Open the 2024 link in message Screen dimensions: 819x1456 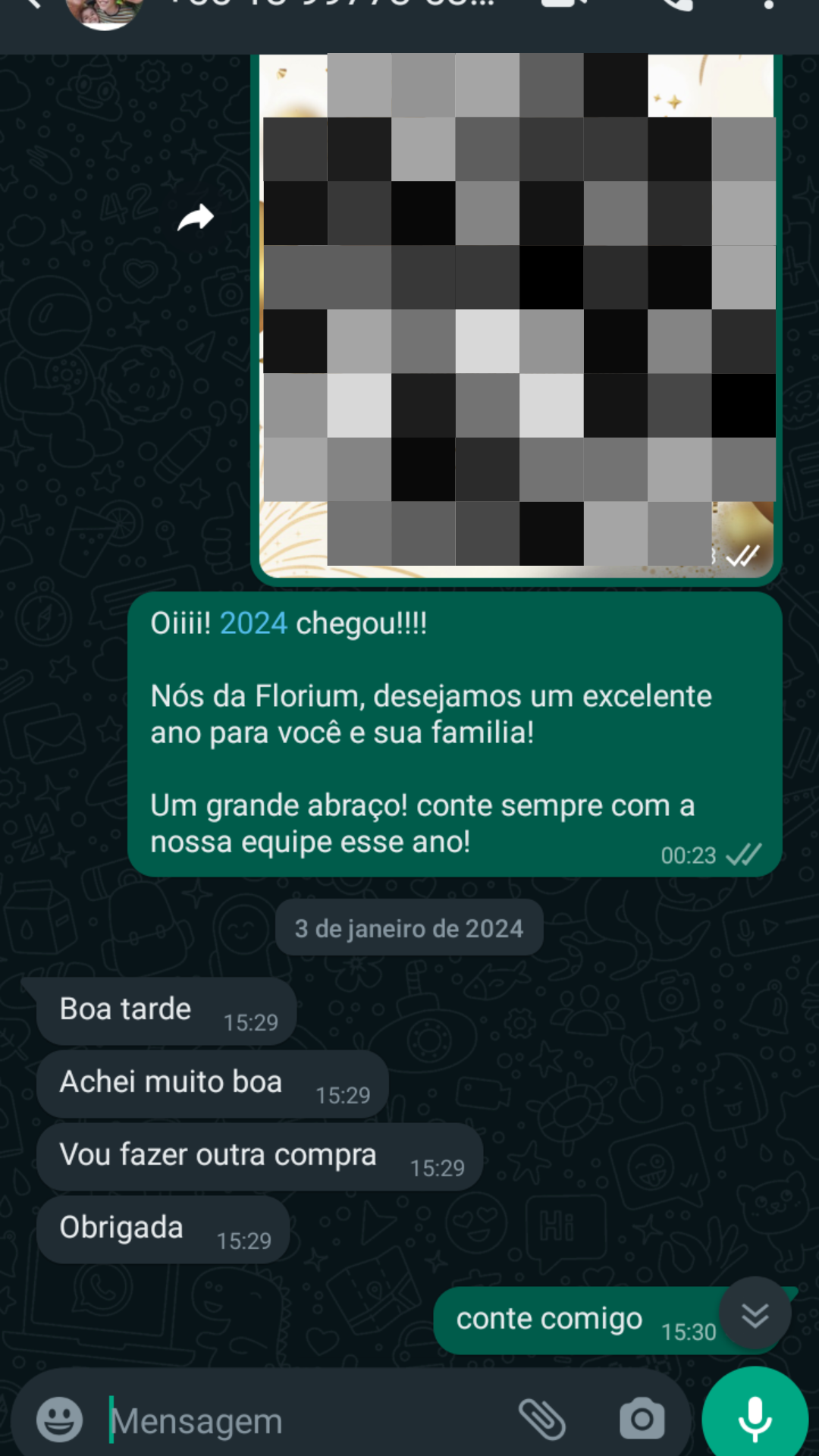pos(253,623)
